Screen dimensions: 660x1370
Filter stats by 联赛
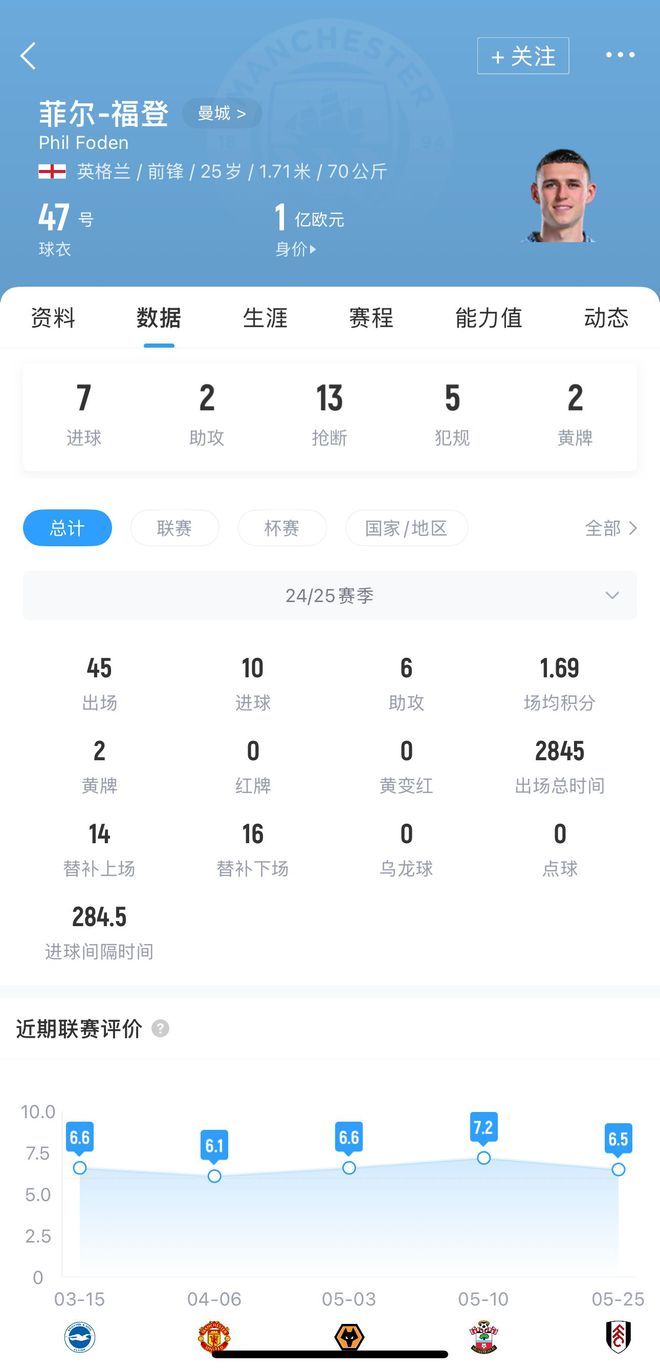click(174, 528)
